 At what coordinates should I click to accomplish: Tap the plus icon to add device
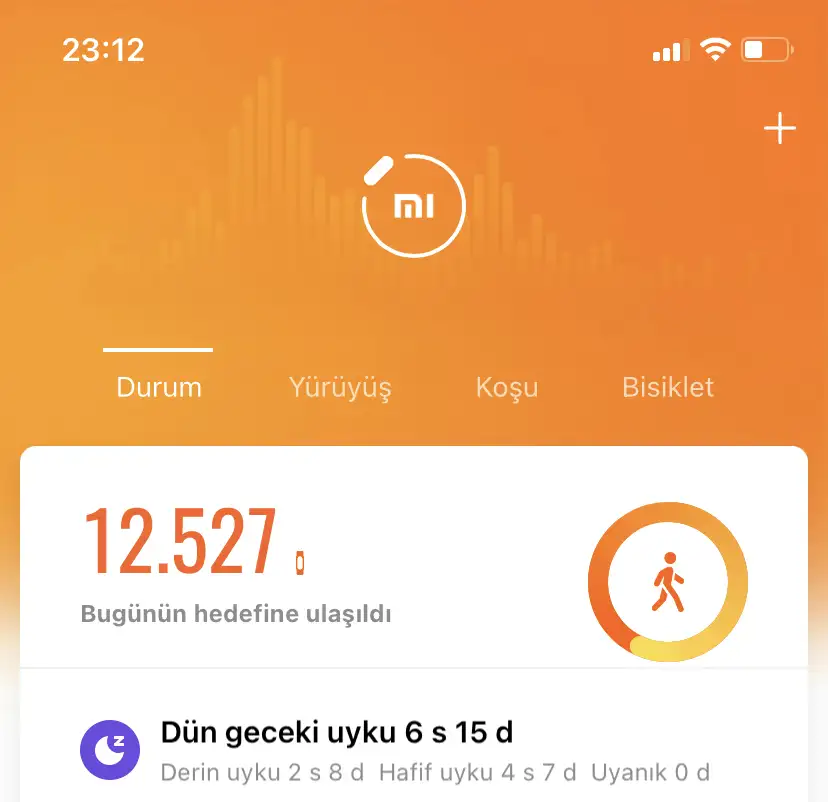[779, 130]
